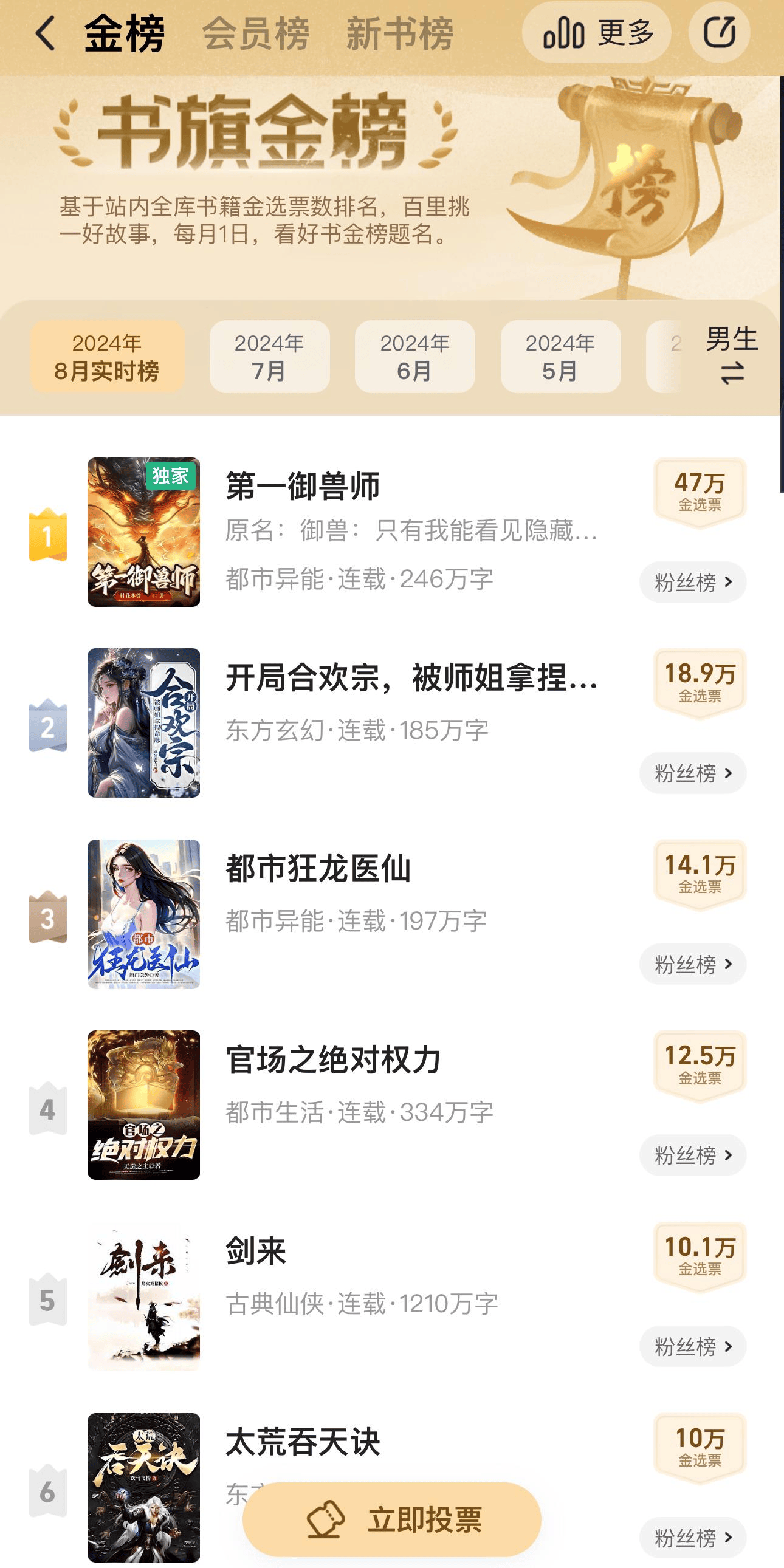784x1568 pixels.
Task: View 粉丝榜 for 剑来
Action: coord(693,1346)
